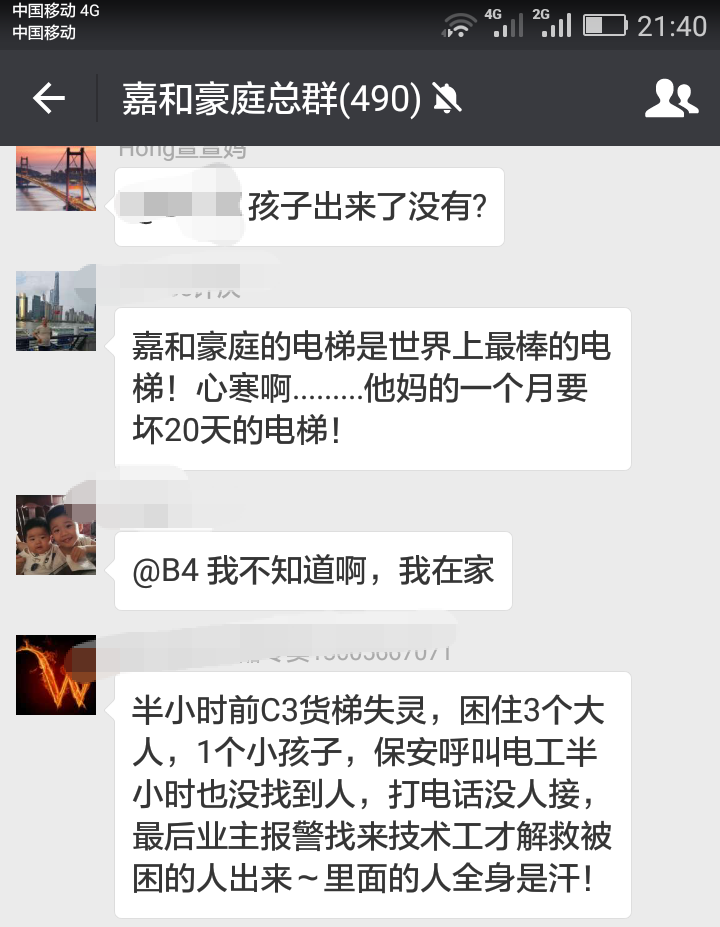Image resolution: width=720 pixels, height=927 pixels.
Task: Go back from the group chat
Action: click(x=48, y=98)
